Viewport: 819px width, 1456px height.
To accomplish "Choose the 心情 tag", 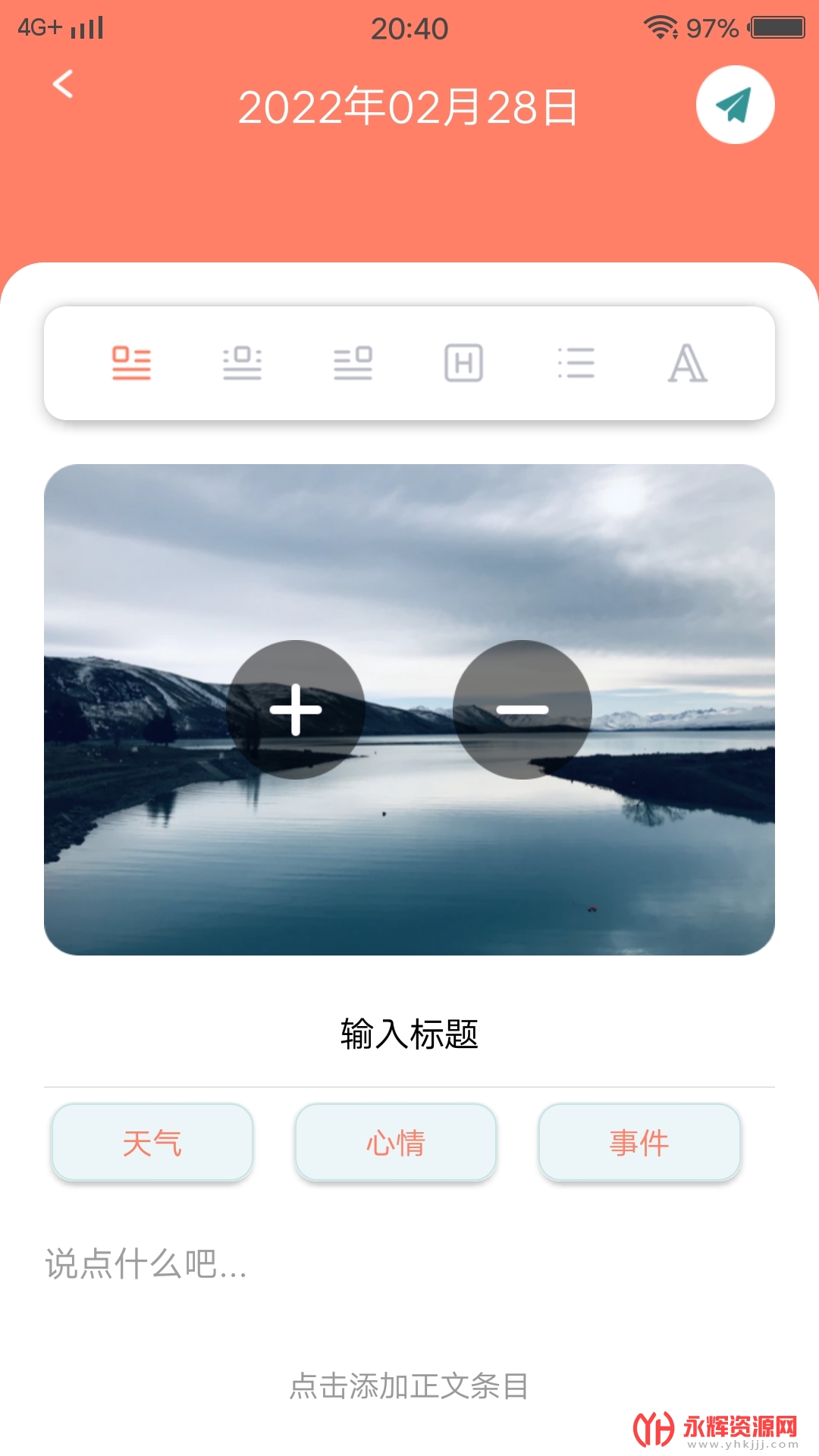I will [x=396, y=1143].
